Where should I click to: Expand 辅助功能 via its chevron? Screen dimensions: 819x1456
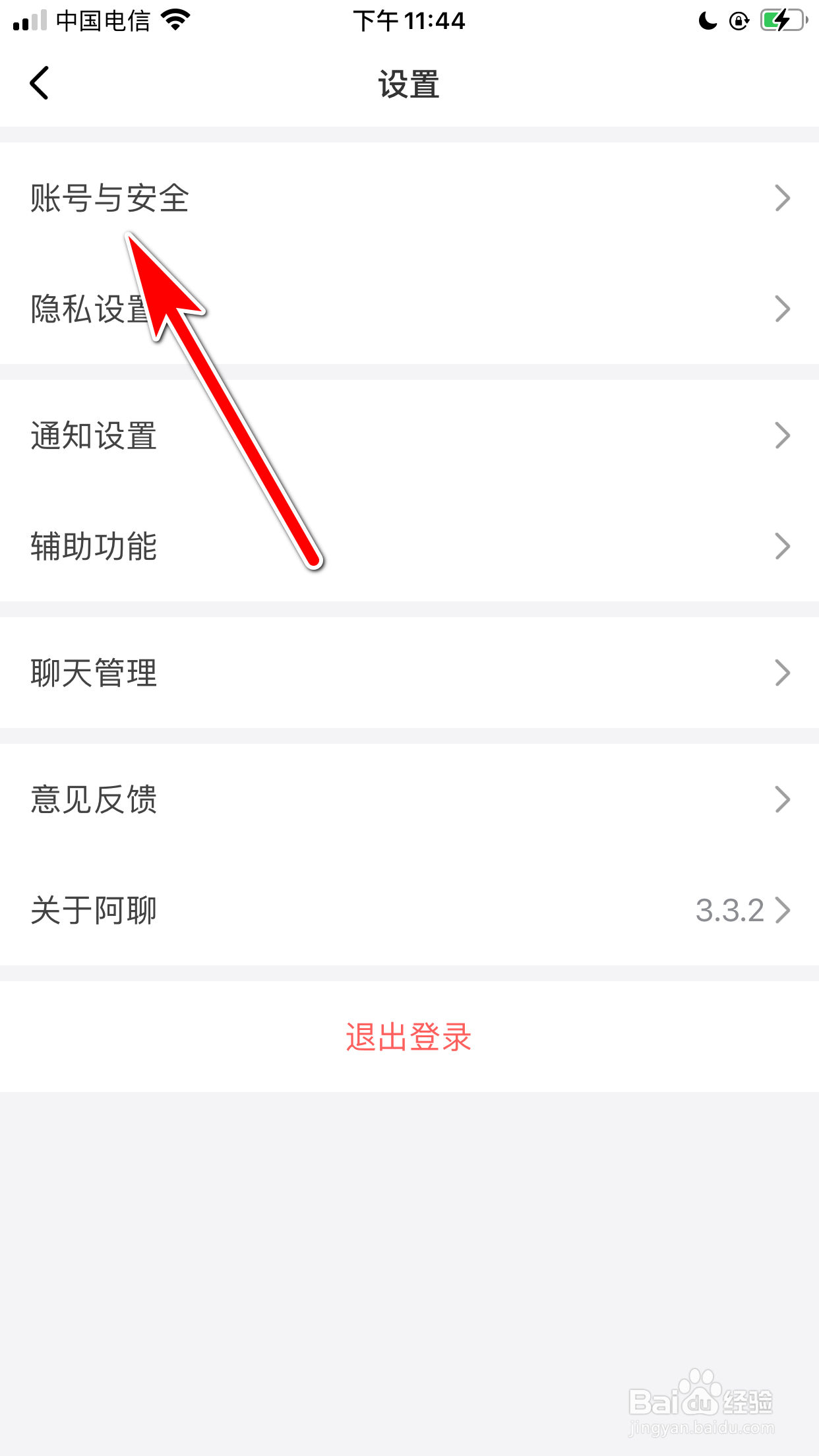point(783,545)
